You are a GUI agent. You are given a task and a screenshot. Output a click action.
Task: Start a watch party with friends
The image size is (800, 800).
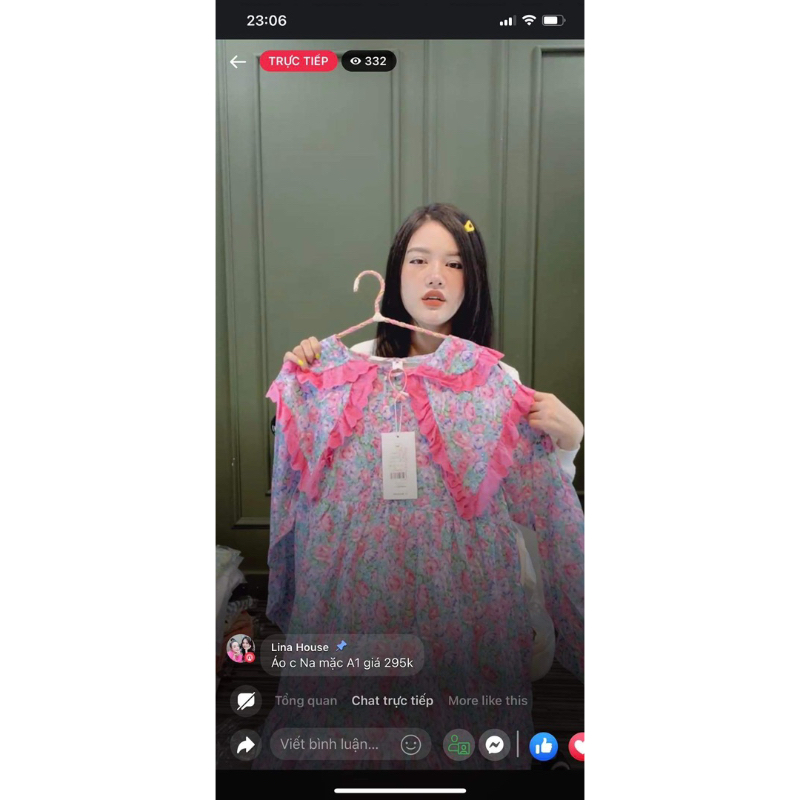click(x=459, y=745)
